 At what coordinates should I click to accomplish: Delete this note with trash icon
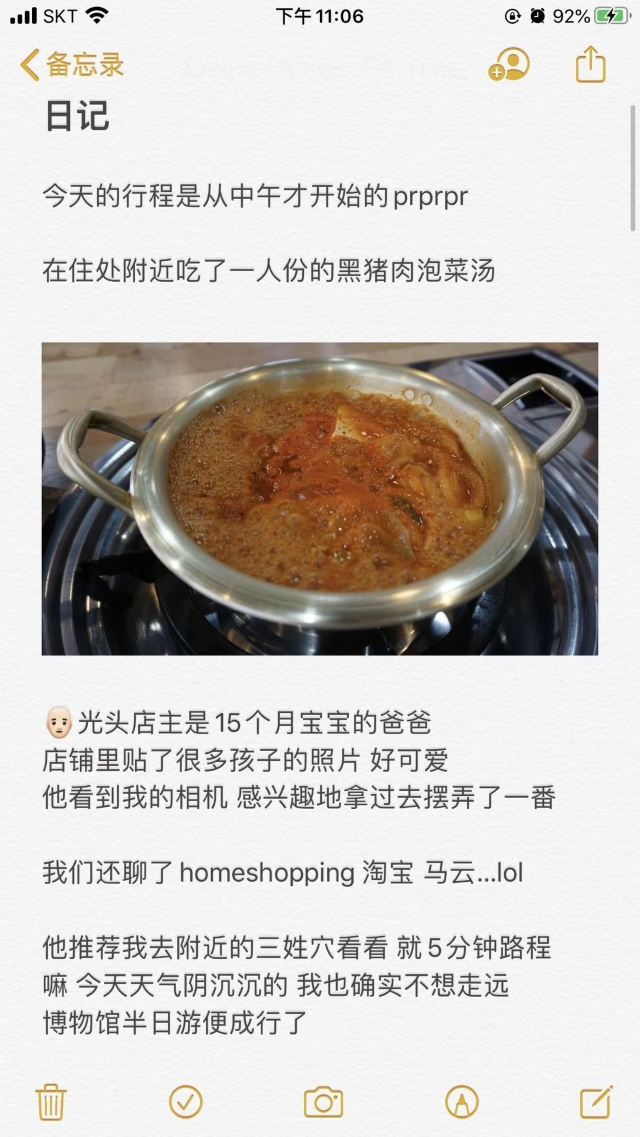coord(51,1102)
